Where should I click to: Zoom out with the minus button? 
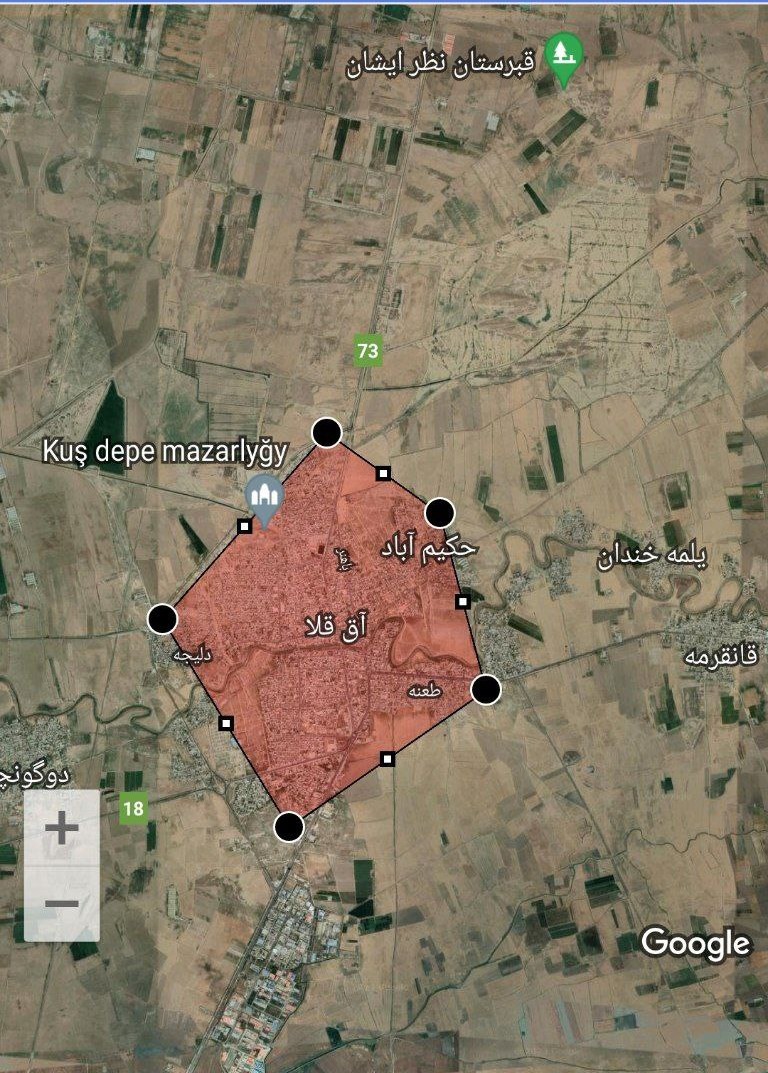click(62, 904)
